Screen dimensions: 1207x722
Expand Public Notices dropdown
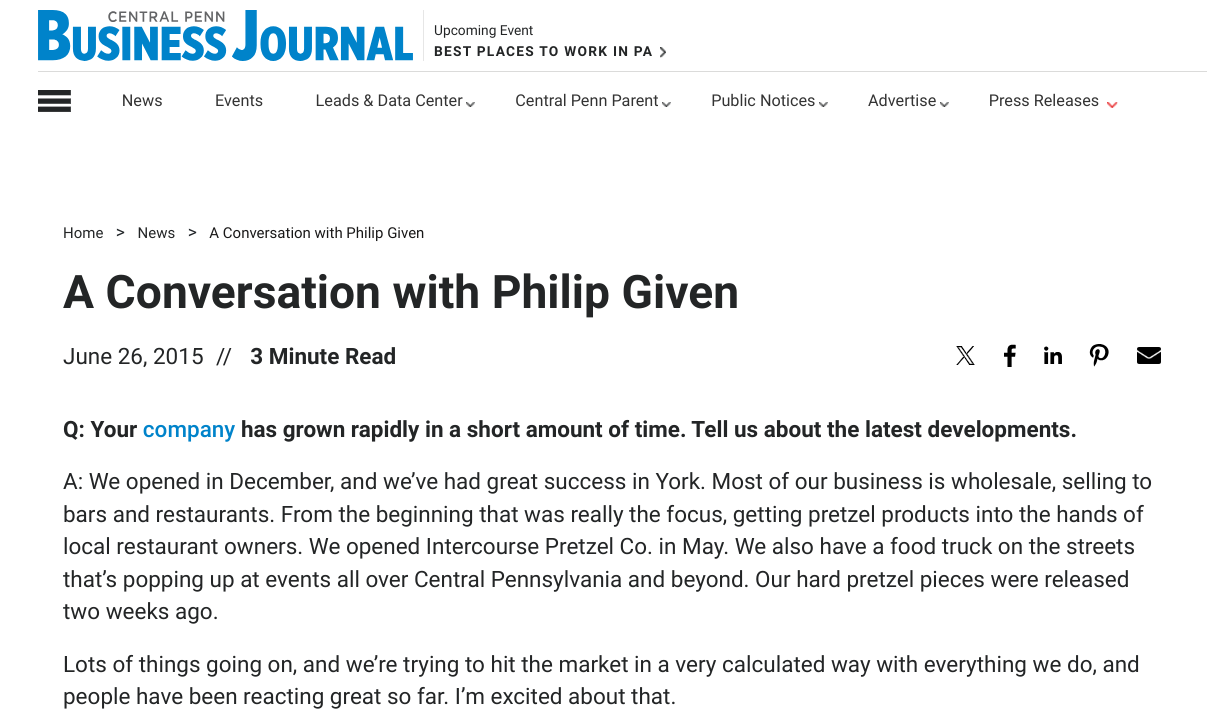point(769,101)
